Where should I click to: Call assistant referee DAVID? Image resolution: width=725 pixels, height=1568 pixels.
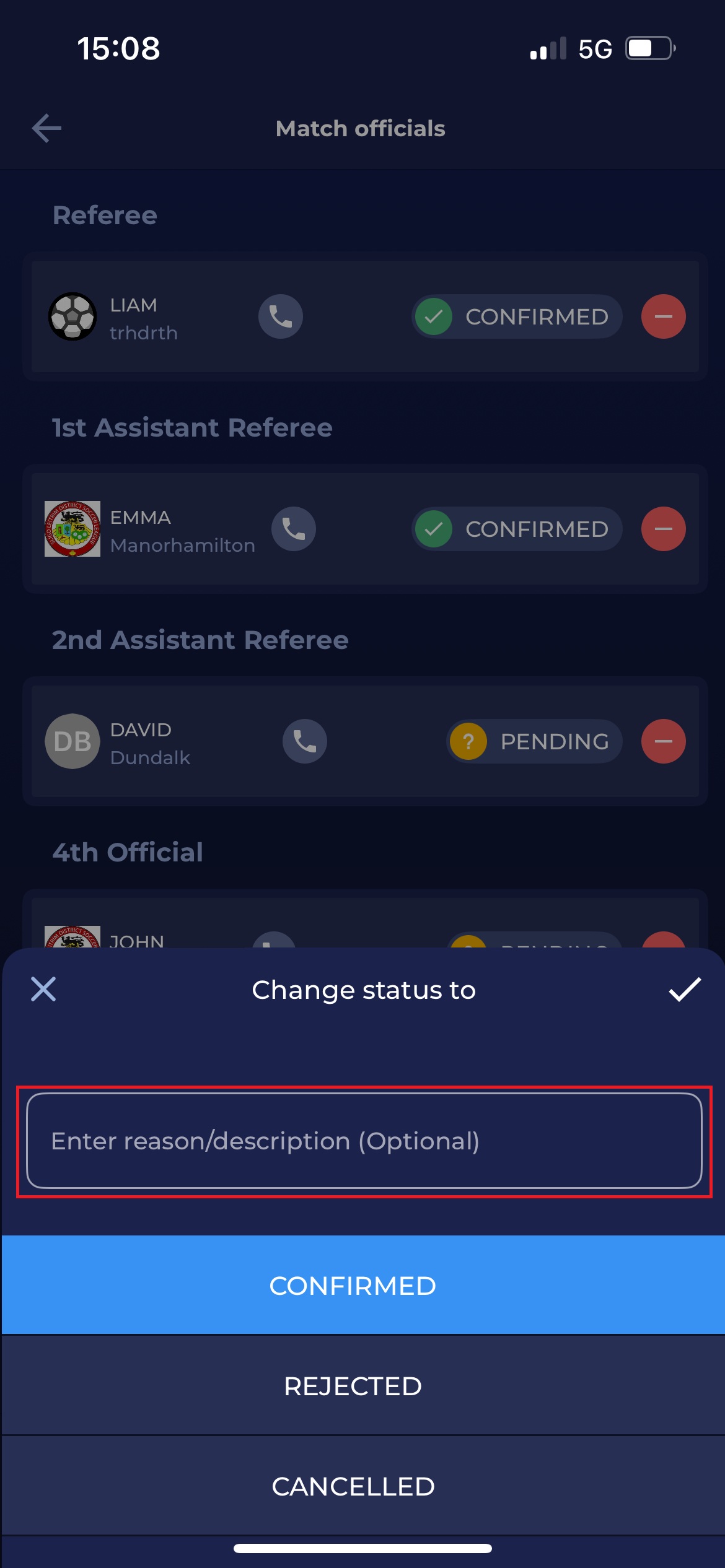[305, 741]
